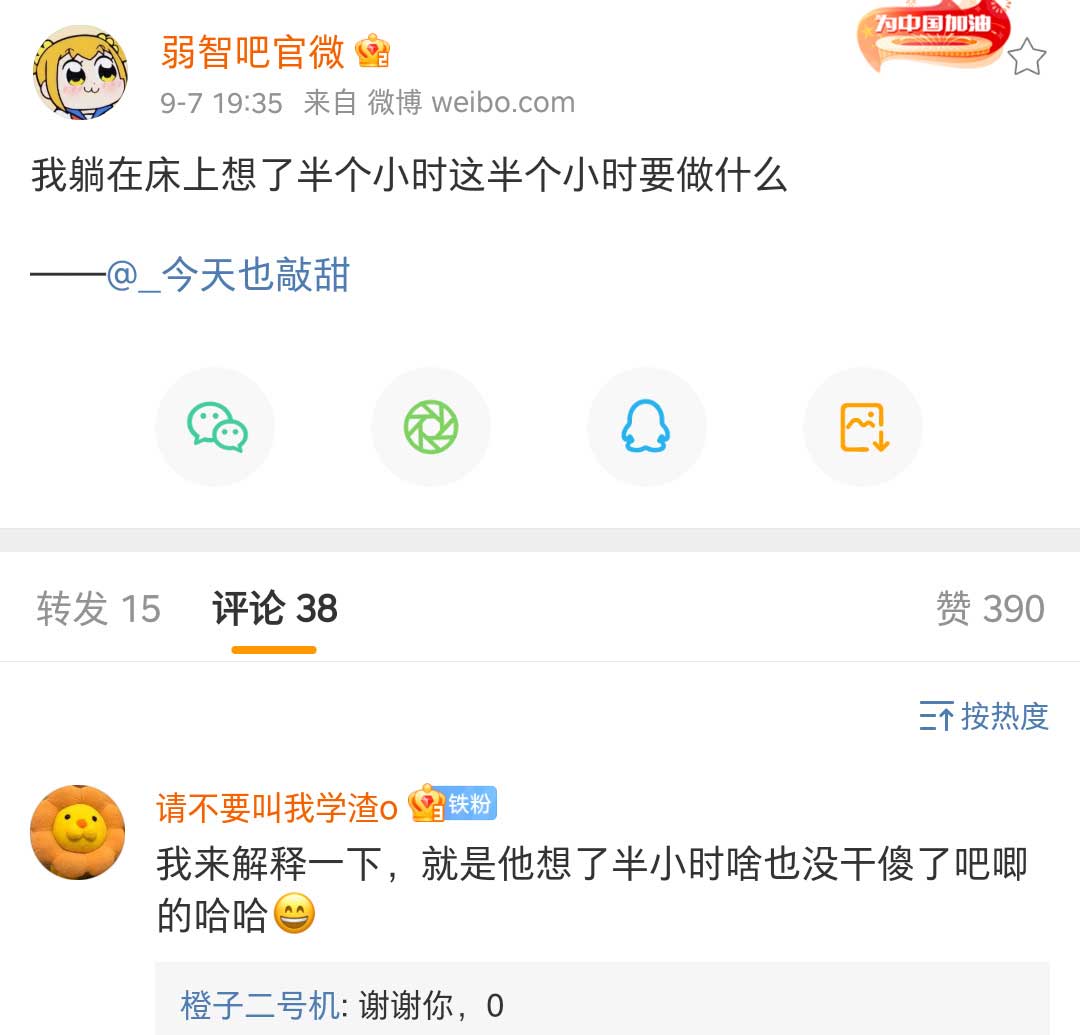Open 请不要叫我学渣o's avatar
The height and width of the screenshot is (1035, 1080).
point(78,832)
